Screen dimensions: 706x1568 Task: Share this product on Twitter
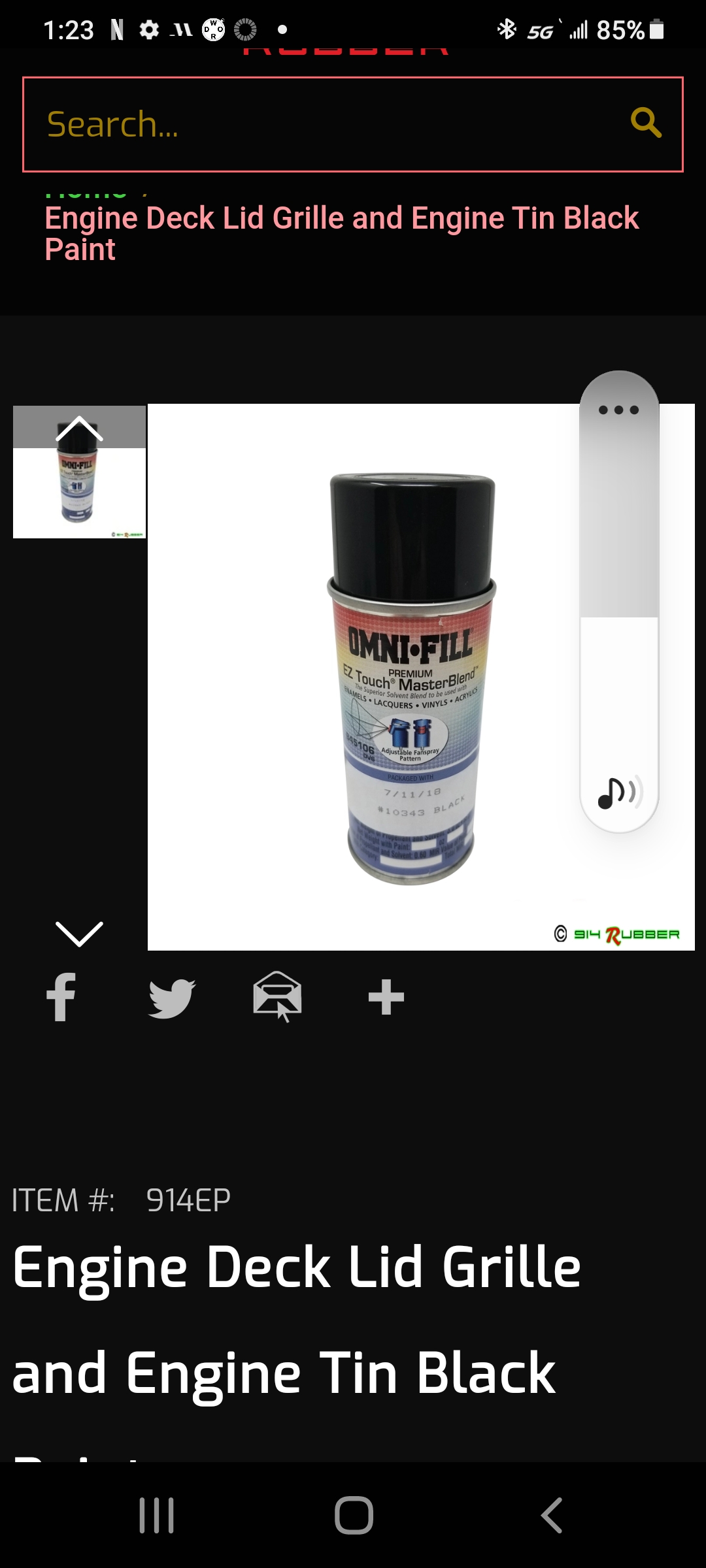(x=171, y=998)
